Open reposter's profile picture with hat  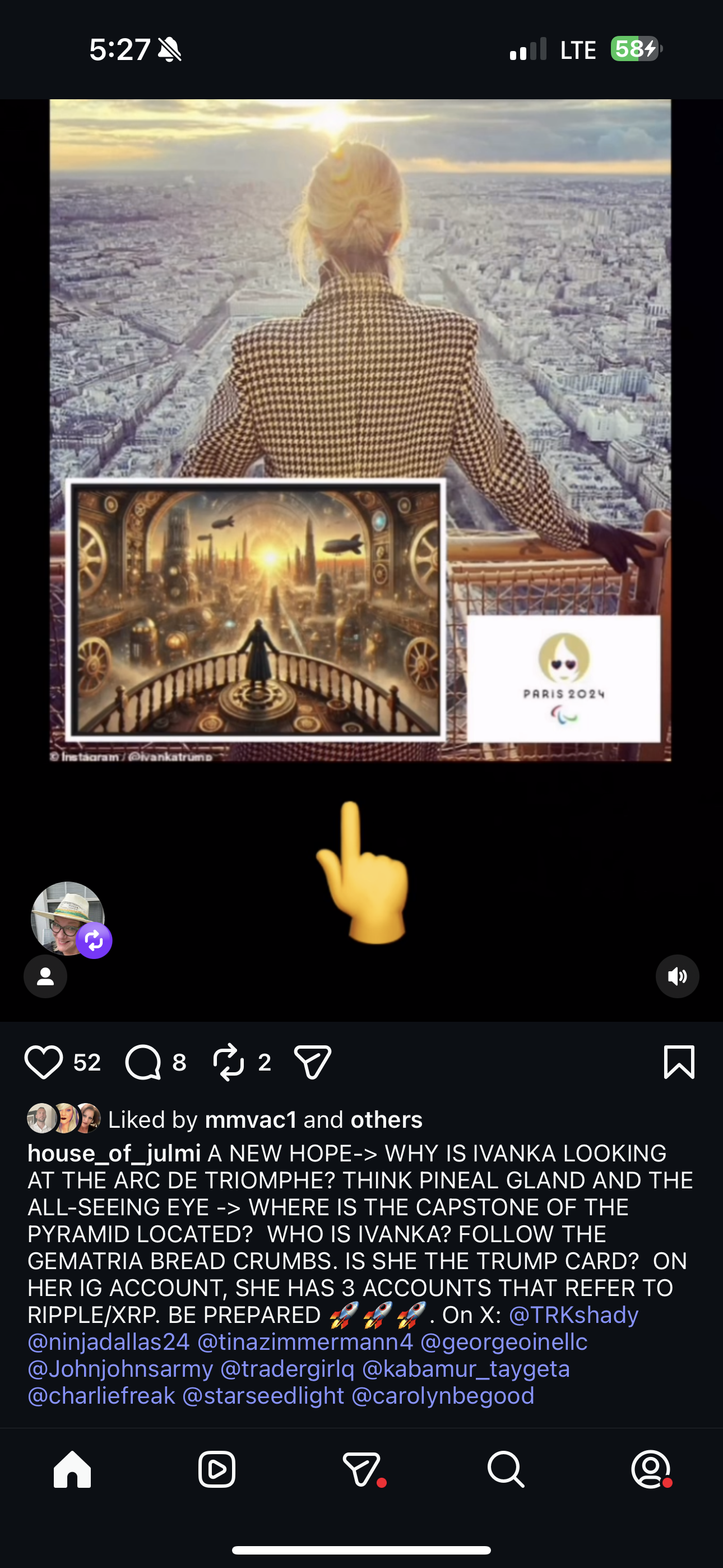67,918
